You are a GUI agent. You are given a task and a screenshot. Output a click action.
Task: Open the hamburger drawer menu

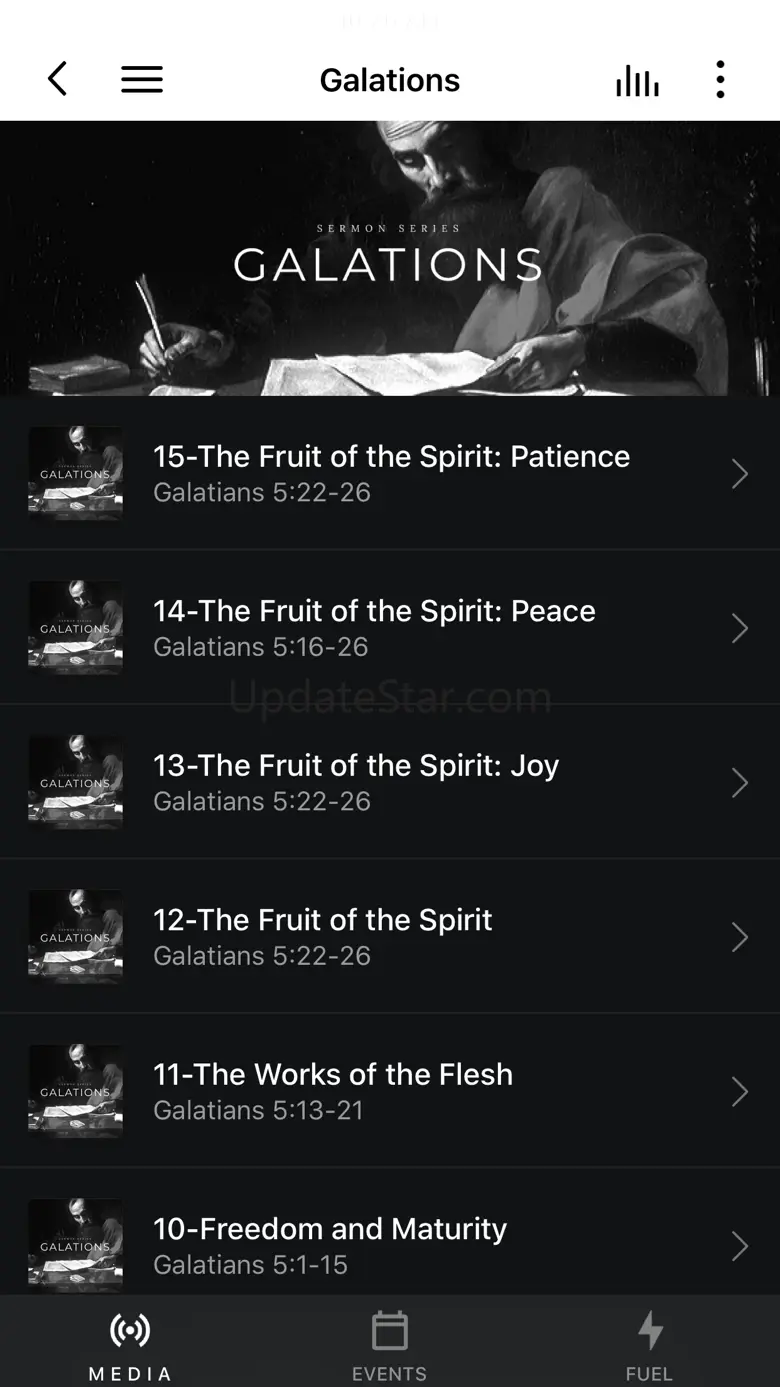(x=142, y=79)
